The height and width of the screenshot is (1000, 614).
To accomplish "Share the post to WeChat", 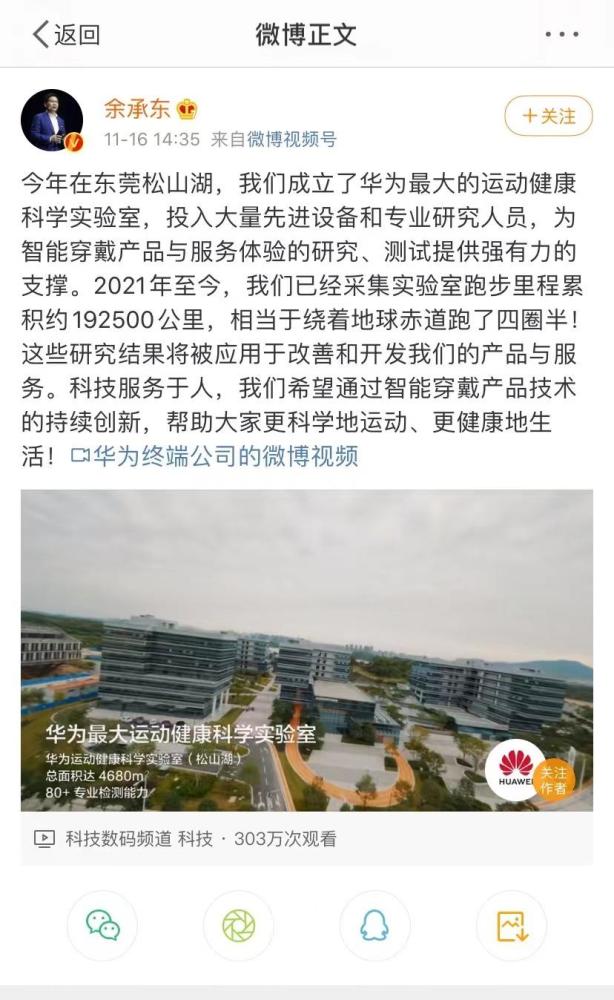I will 103,925.
